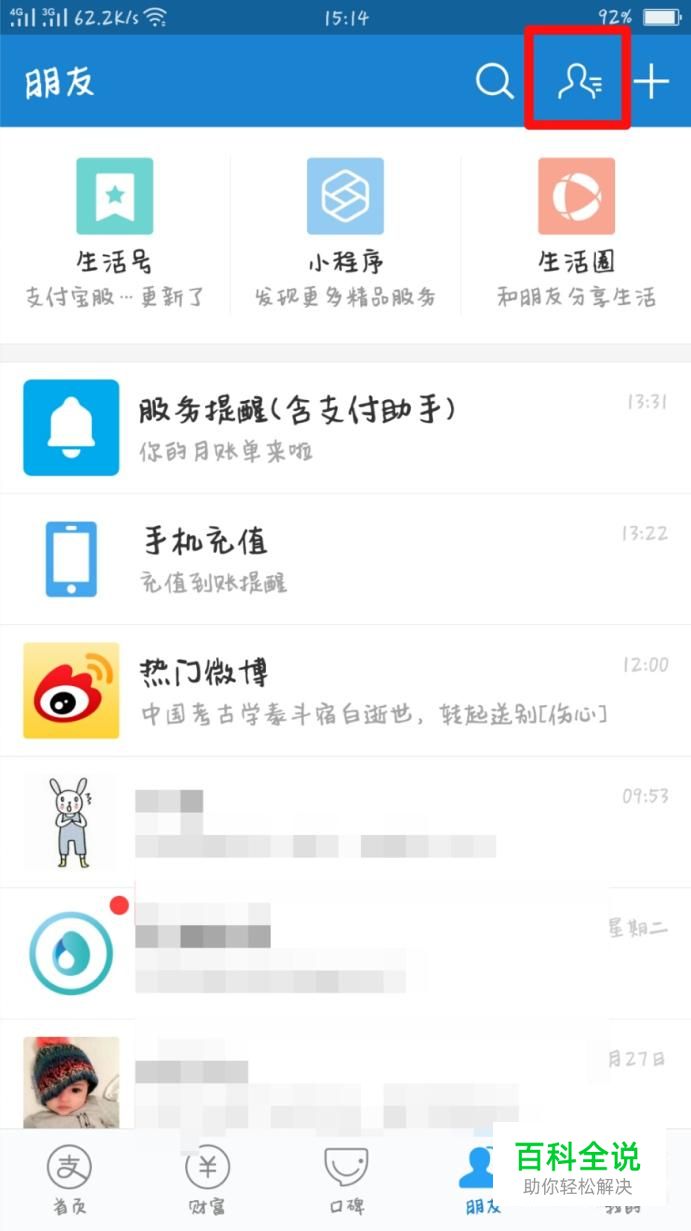Open chat with rabbit cartoon avatar
691x1231 pixels.
[345, 822]
